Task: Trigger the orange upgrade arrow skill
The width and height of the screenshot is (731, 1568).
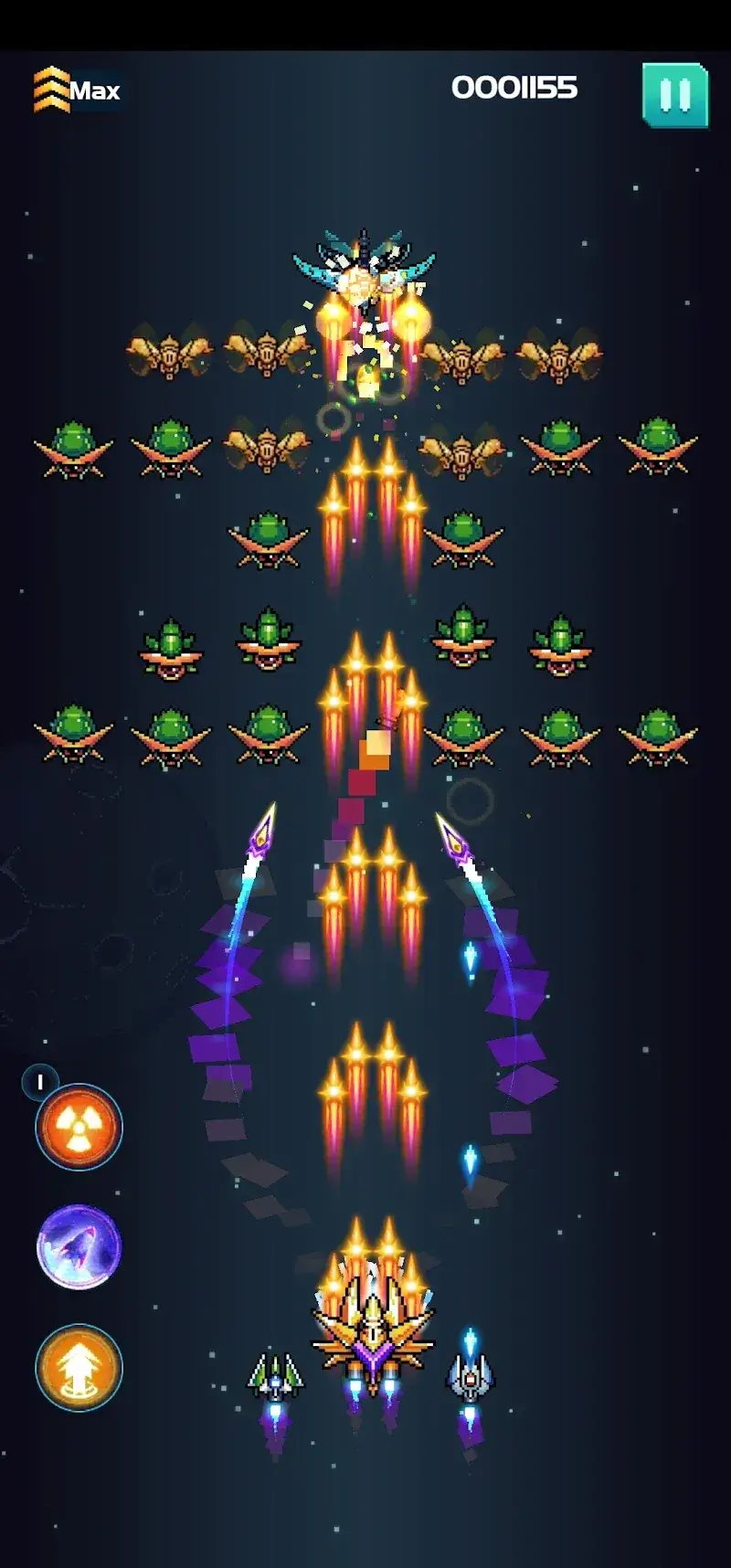Action: 79,1368
